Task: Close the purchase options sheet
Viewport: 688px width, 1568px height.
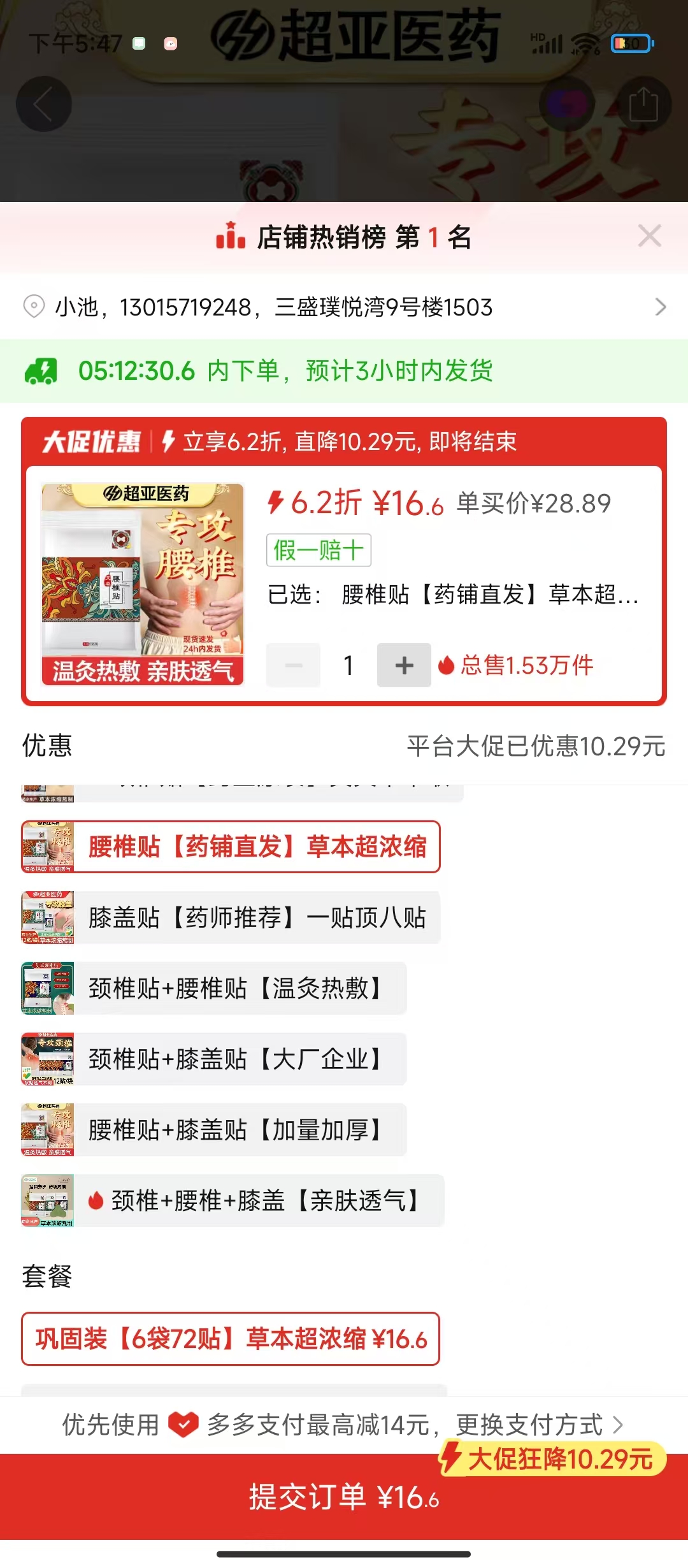Action: tap(649, 236)
